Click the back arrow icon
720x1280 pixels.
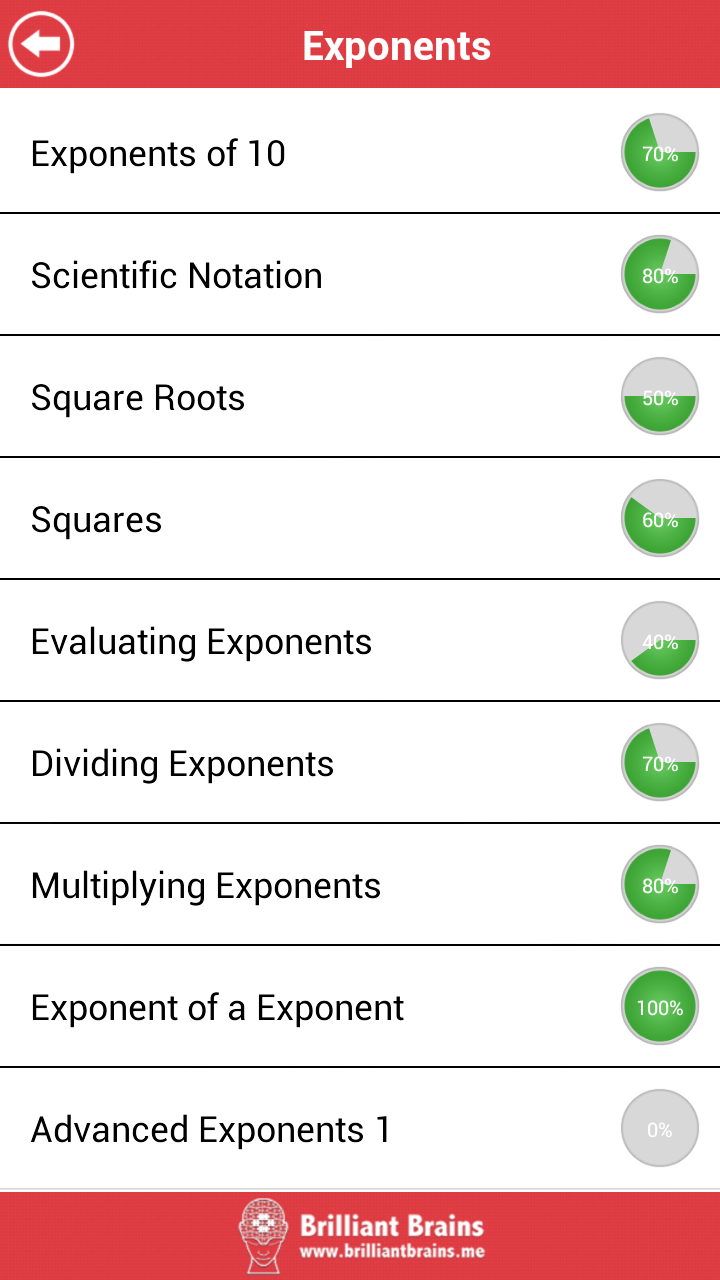41,43
